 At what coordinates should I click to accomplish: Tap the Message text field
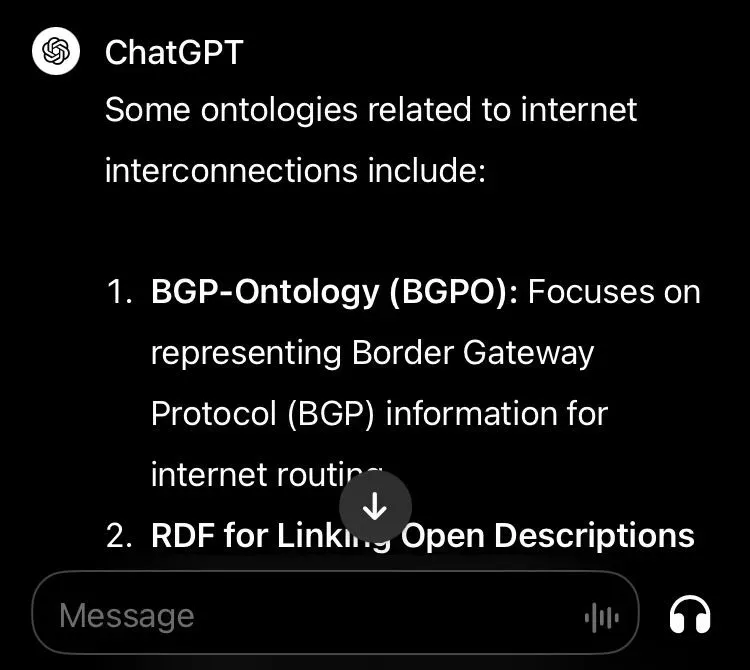300,615
